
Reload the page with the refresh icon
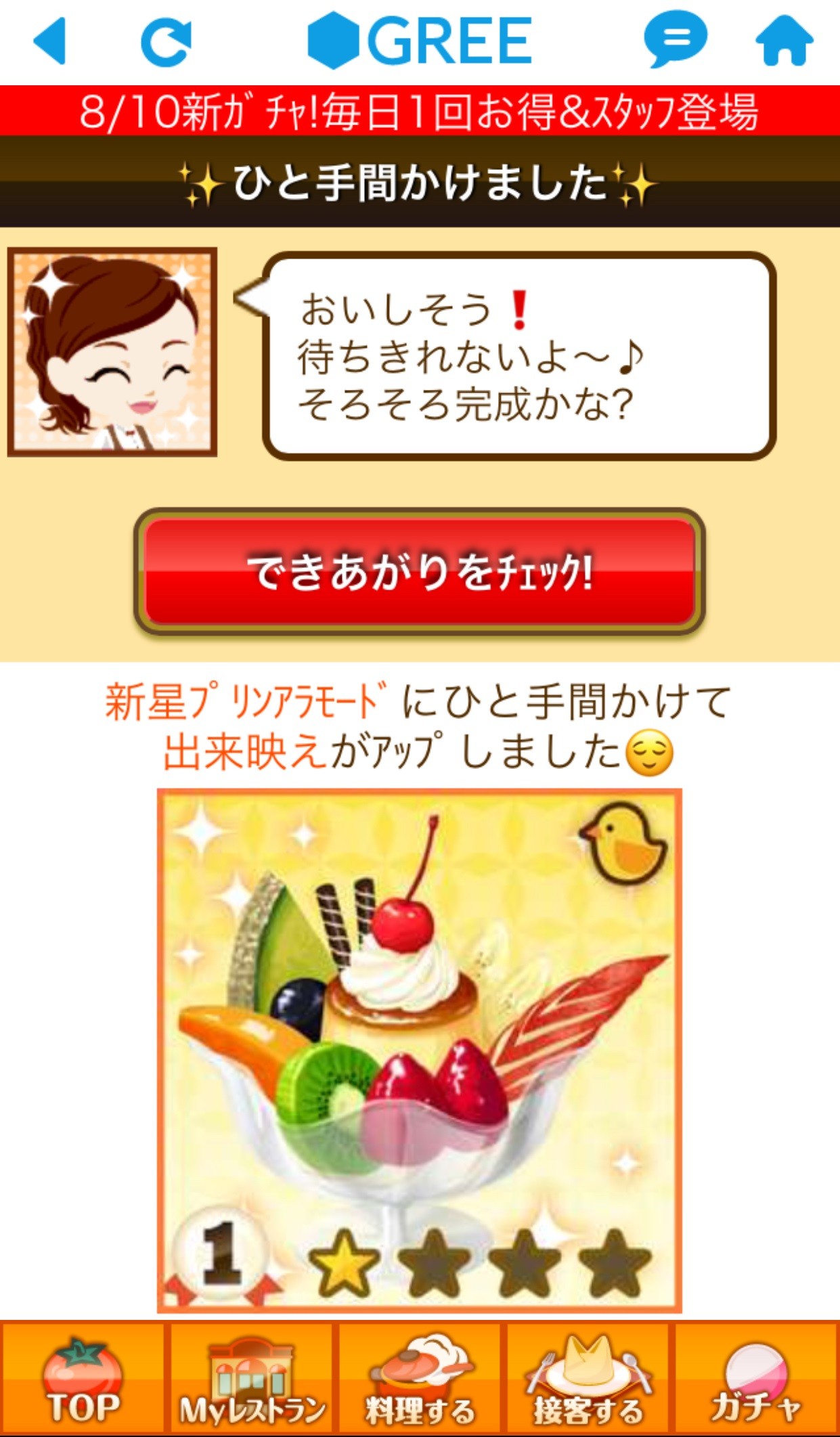click(x=166, y=41)
